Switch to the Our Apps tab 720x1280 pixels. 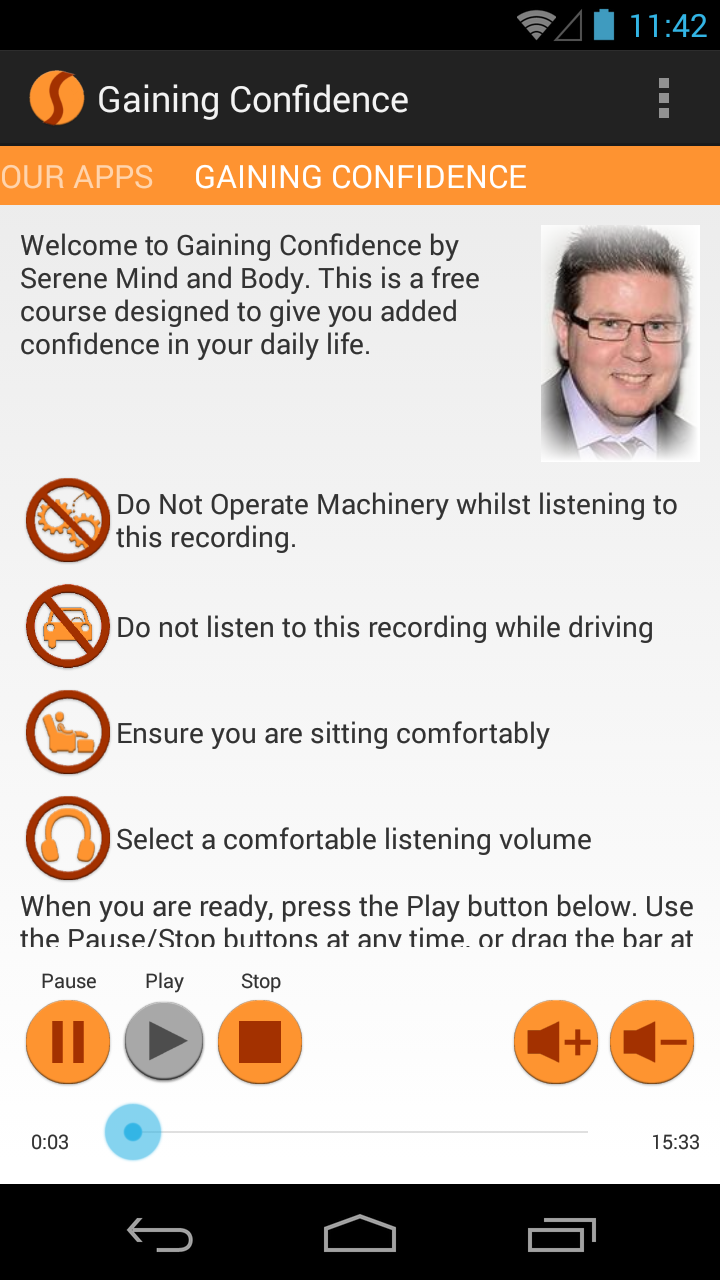pos(78,177)
